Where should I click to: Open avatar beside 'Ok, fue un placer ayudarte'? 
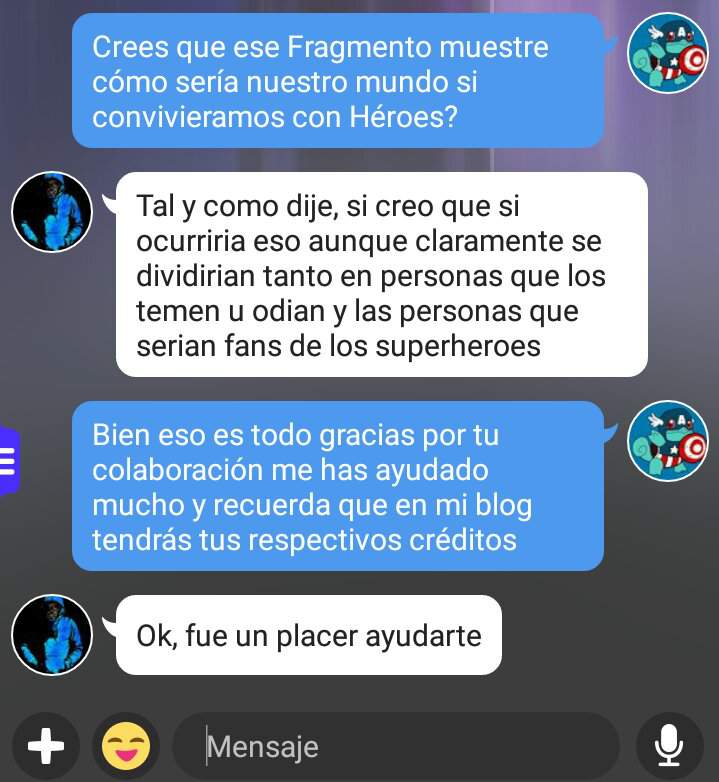click(52, 635)
